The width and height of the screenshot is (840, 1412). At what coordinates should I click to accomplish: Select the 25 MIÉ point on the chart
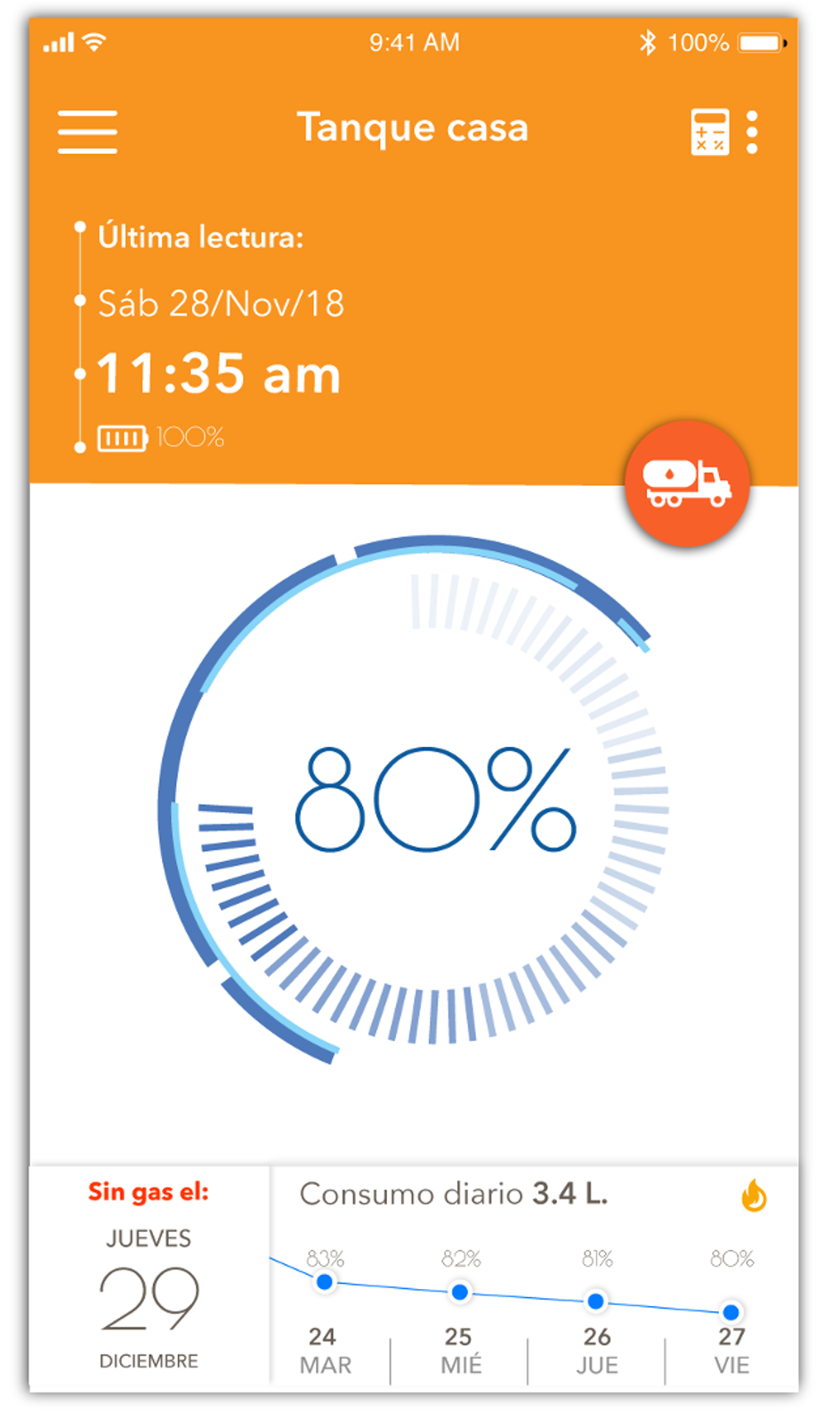460,1292
